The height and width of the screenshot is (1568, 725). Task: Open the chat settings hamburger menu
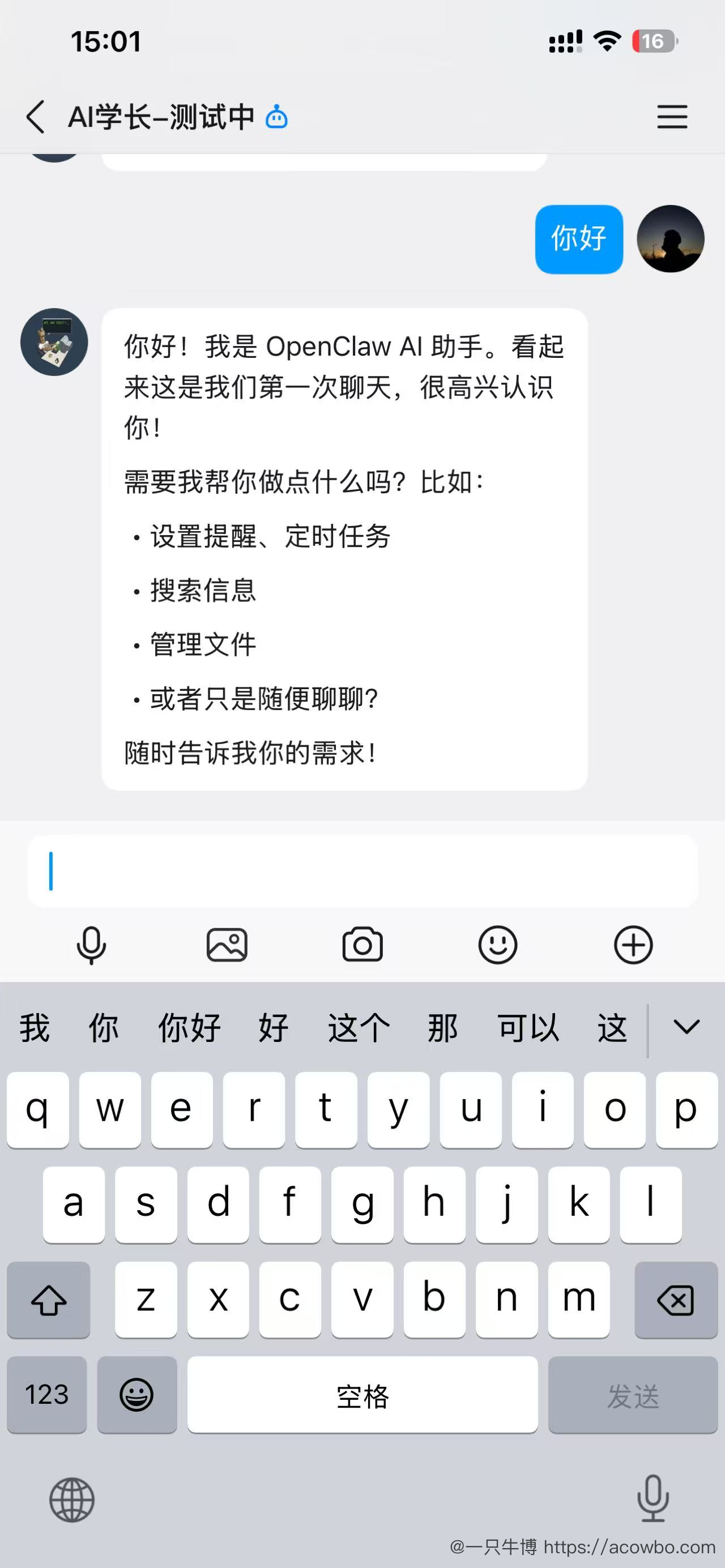click(x=671, y=117)
